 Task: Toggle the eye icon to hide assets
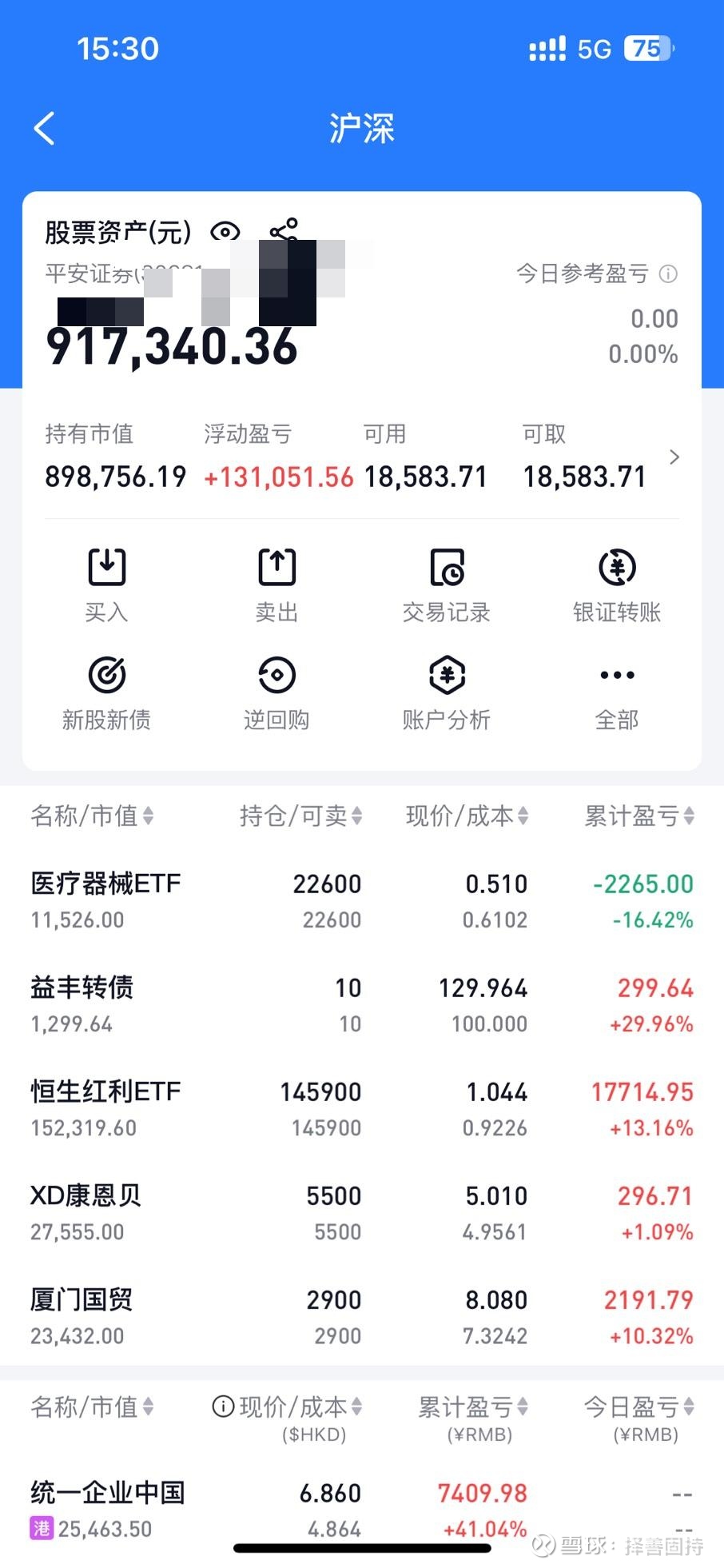click(x=225, y=233)
